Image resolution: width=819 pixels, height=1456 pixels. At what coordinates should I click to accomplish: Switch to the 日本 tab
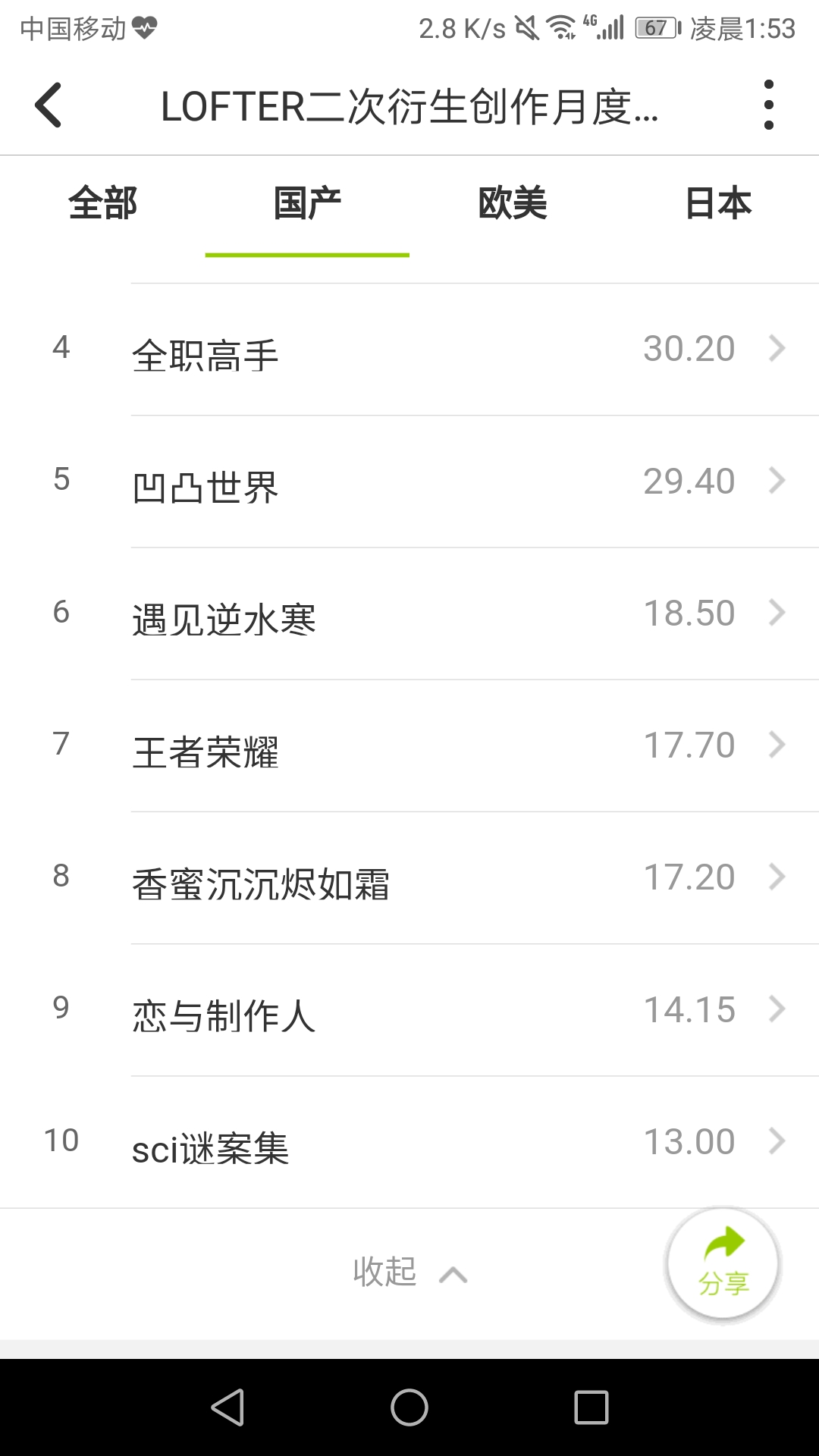(x=717, y=204)
